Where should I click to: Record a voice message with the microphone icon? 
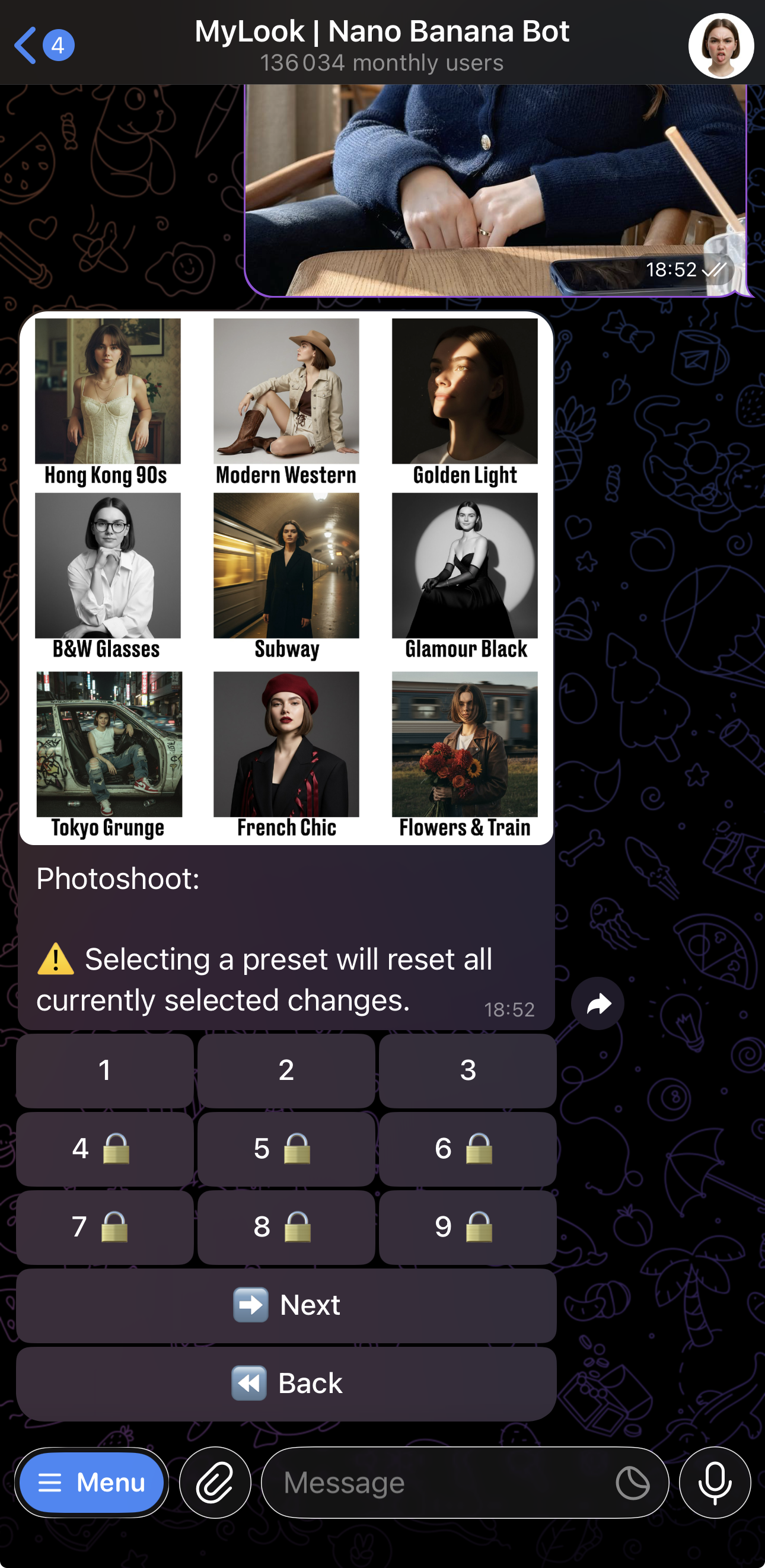pyautogui.click(x=715, y=1483)
